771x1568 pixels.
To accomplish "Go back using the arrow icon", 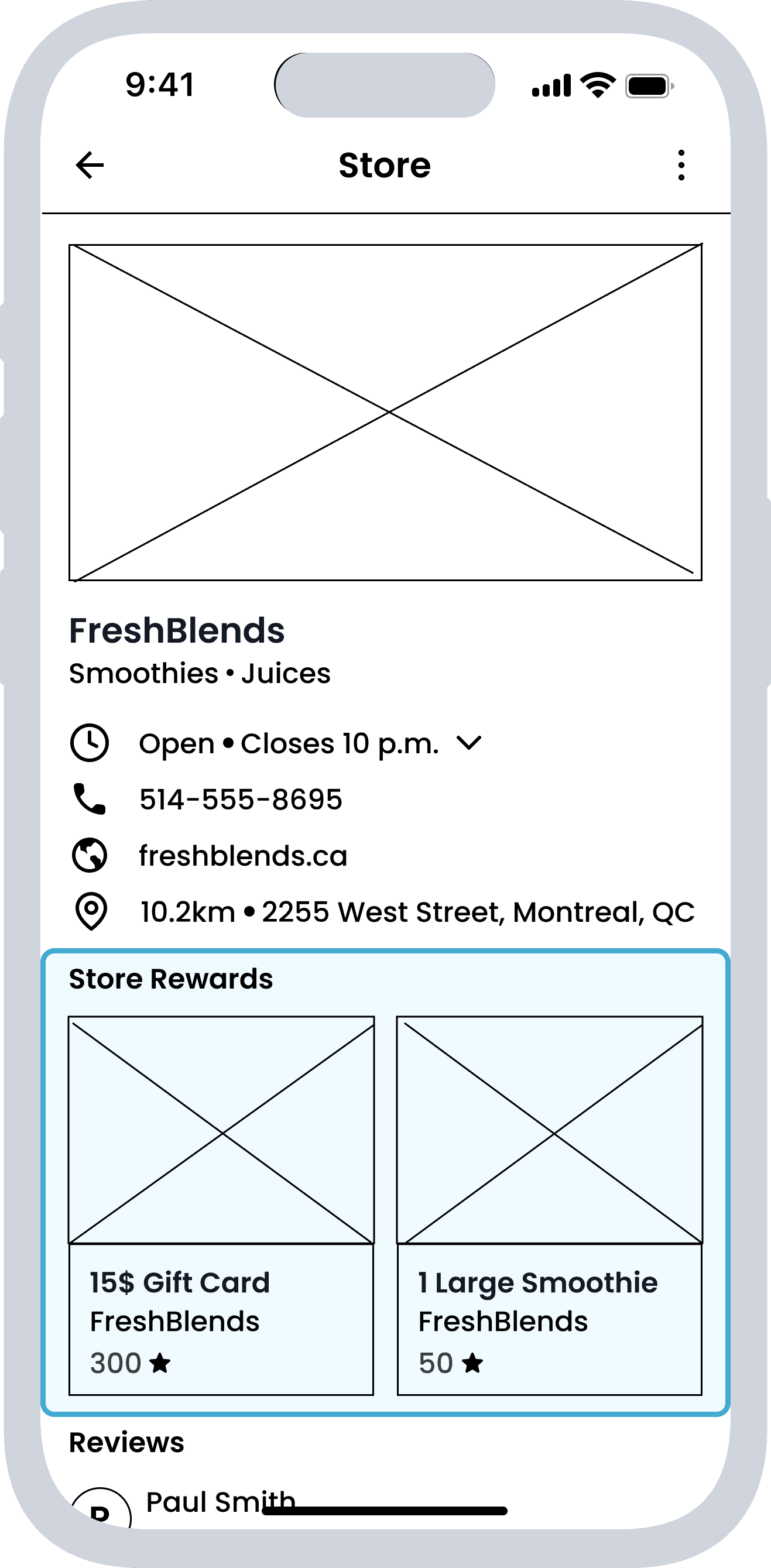I will 90,165.
